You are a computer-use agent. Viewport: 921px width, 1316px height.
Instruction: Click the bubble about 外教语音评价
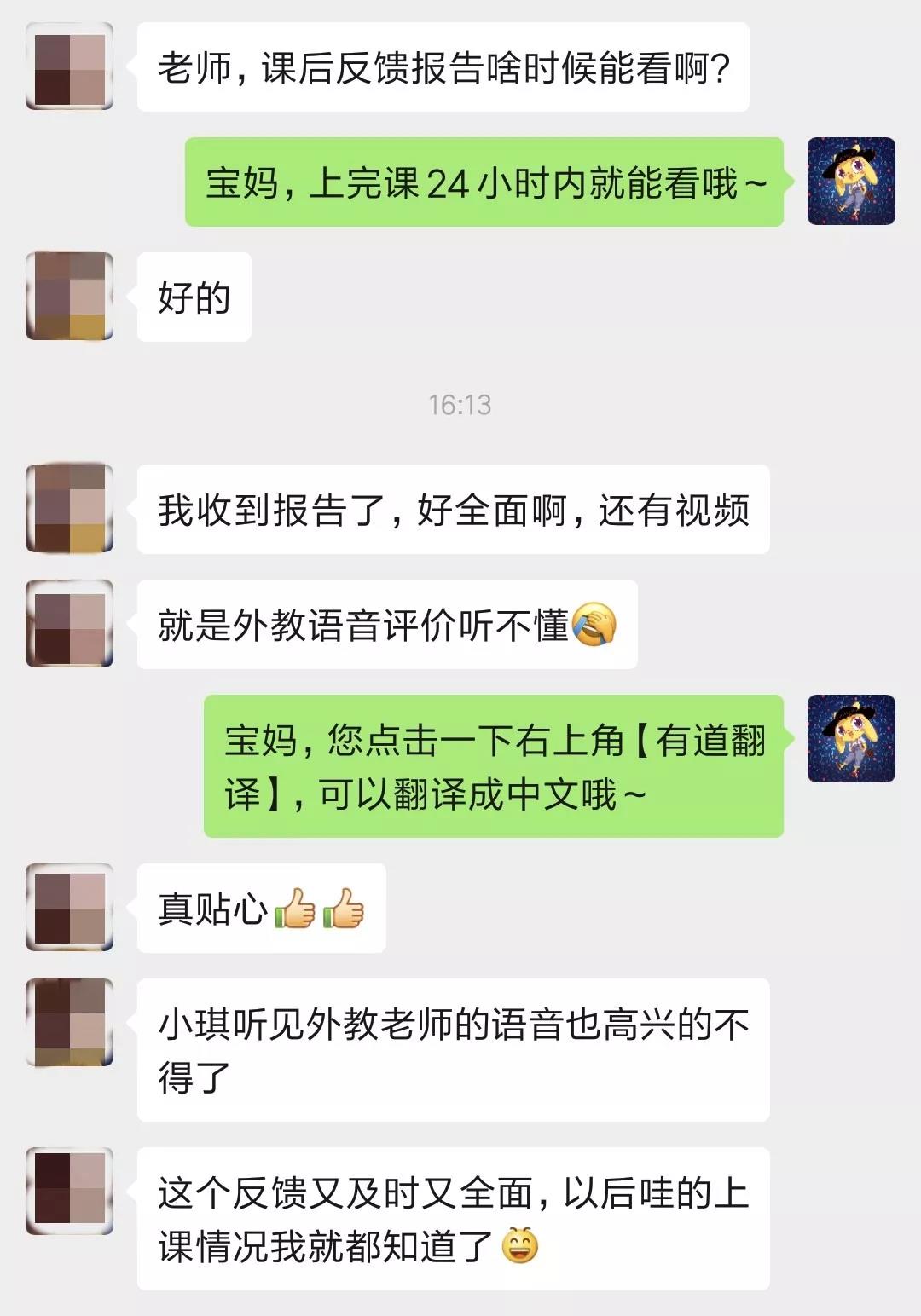(388, 624)
